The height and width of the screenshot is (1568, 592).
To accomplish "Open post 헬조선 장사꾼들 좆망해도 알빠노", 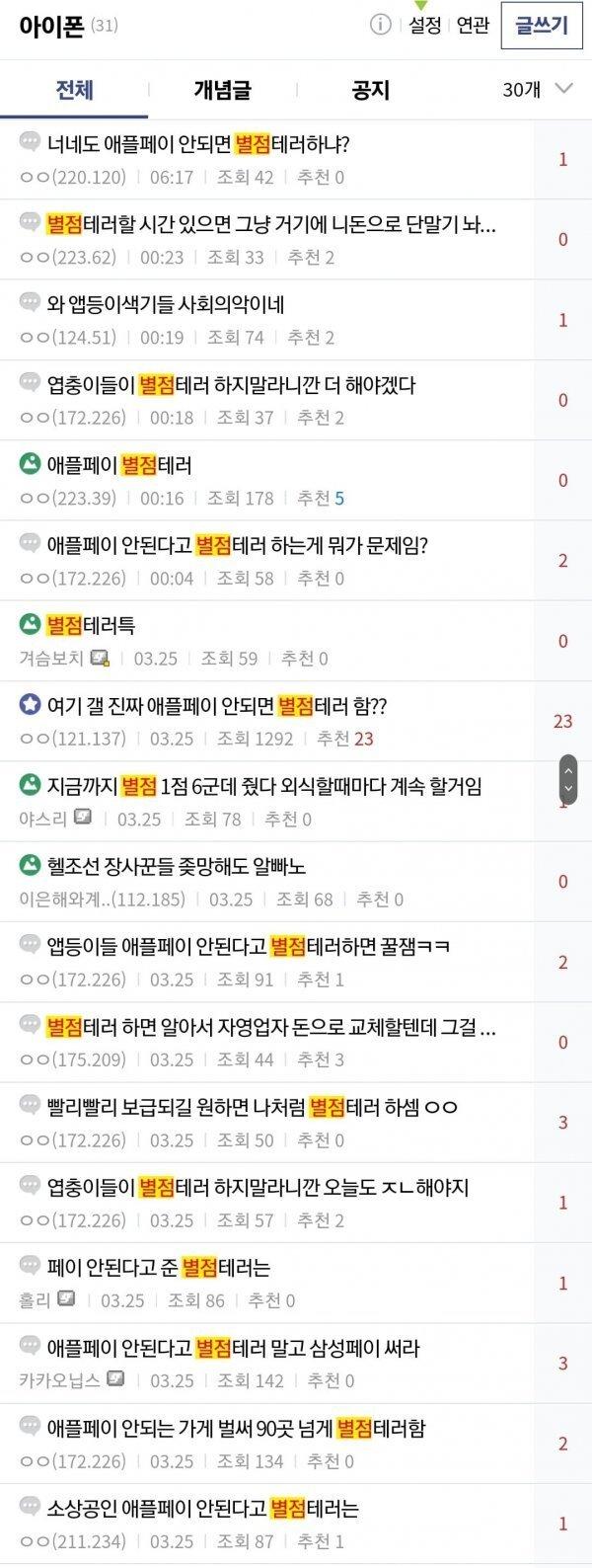I will tap(177, 866).
